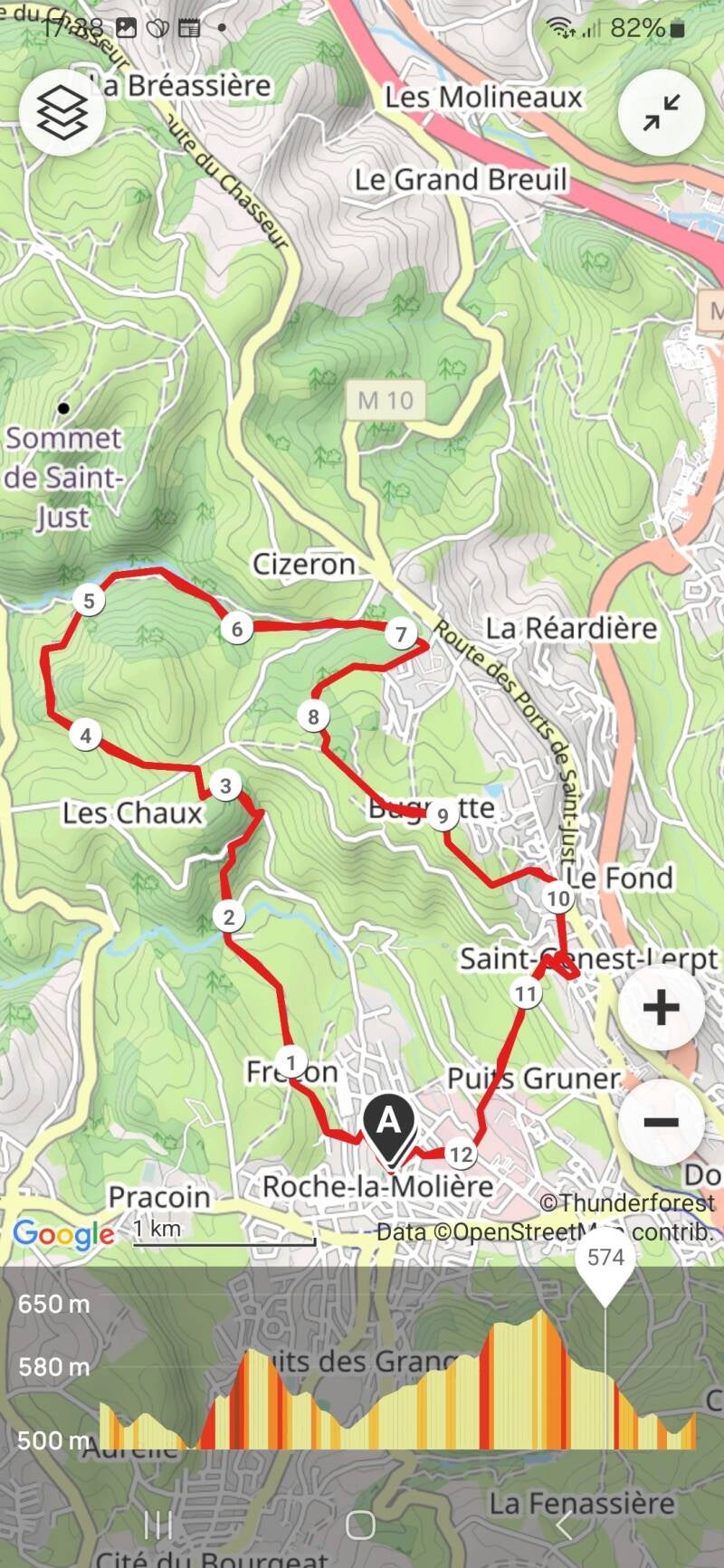Select kilometer marker 12 near Roche-la-Molière
The height and width of the screenshot is (1568, 724).
pyautogui.click(x=462, y=1155)
